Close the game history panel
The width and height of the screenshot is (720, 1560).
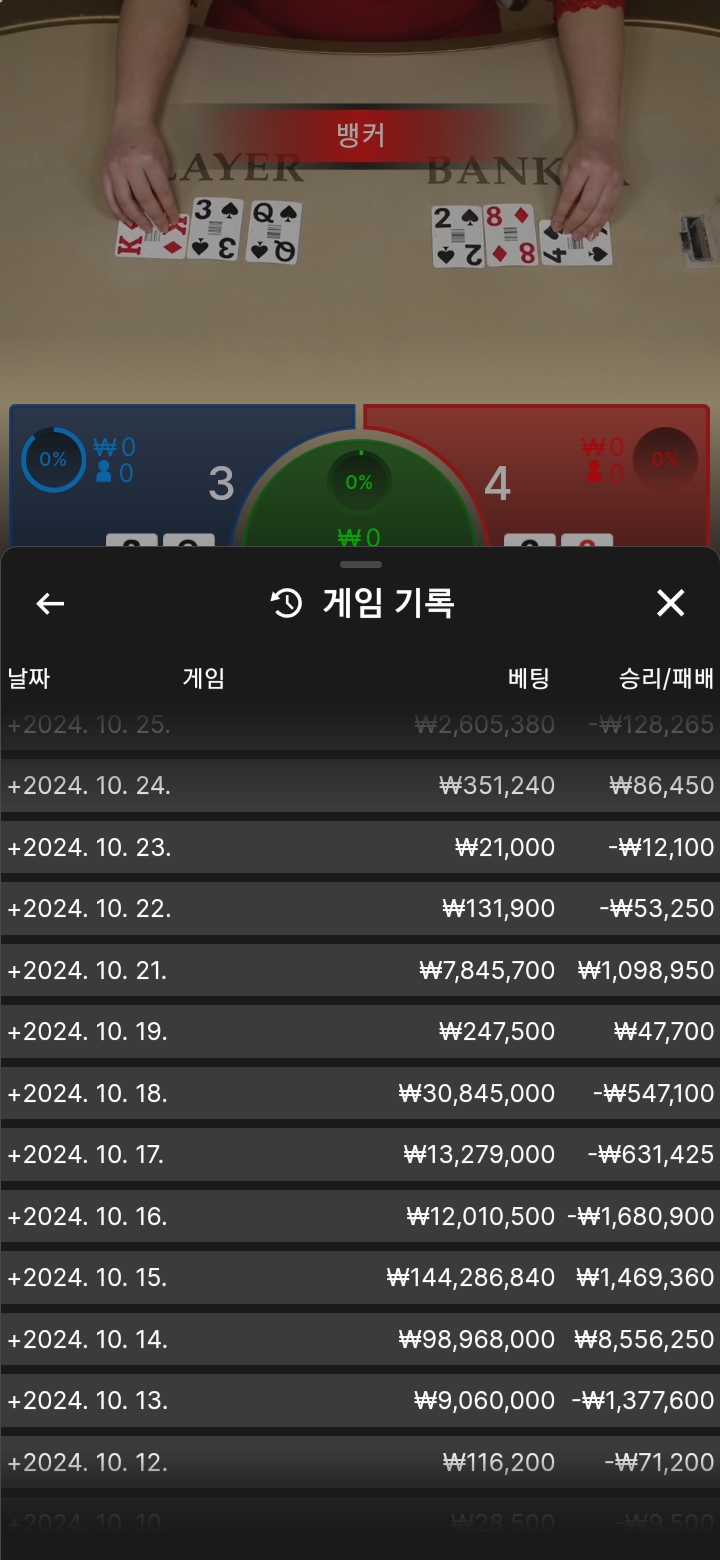[x=670, y=603]
